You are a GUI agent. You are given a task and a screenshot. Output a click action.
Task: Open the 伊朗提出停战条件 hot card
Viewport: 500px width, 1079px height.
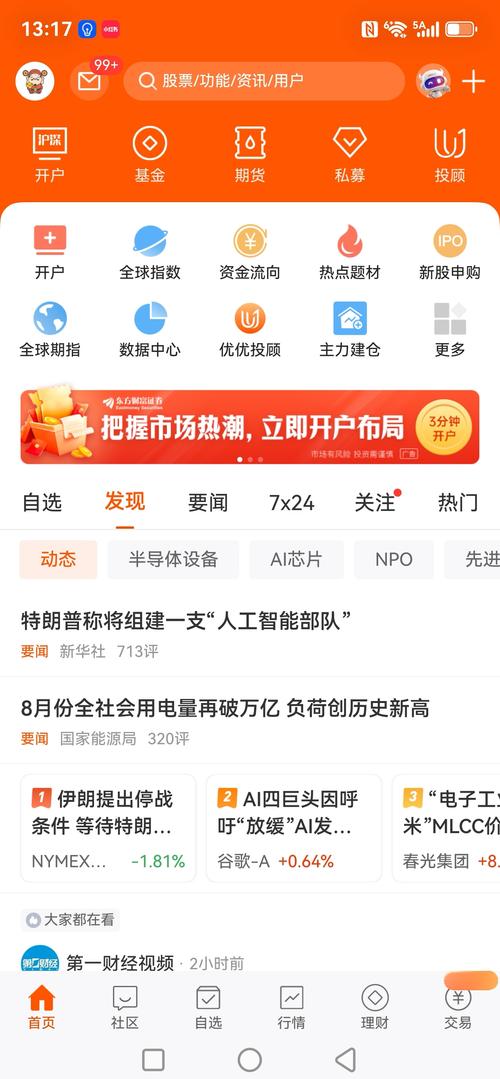click(x=108, y=828)
